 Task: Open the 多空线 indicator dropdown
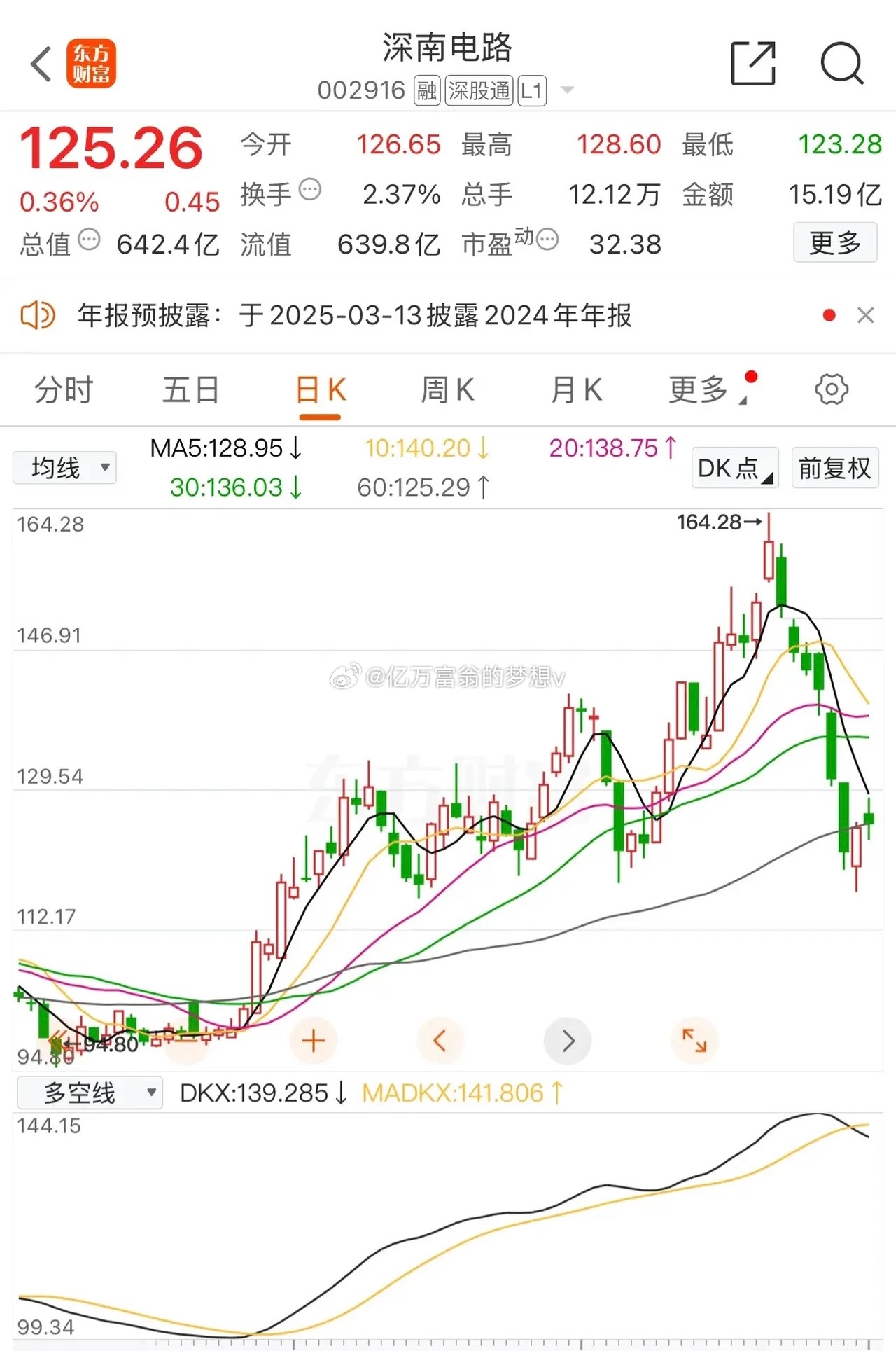click(89, 1092)
